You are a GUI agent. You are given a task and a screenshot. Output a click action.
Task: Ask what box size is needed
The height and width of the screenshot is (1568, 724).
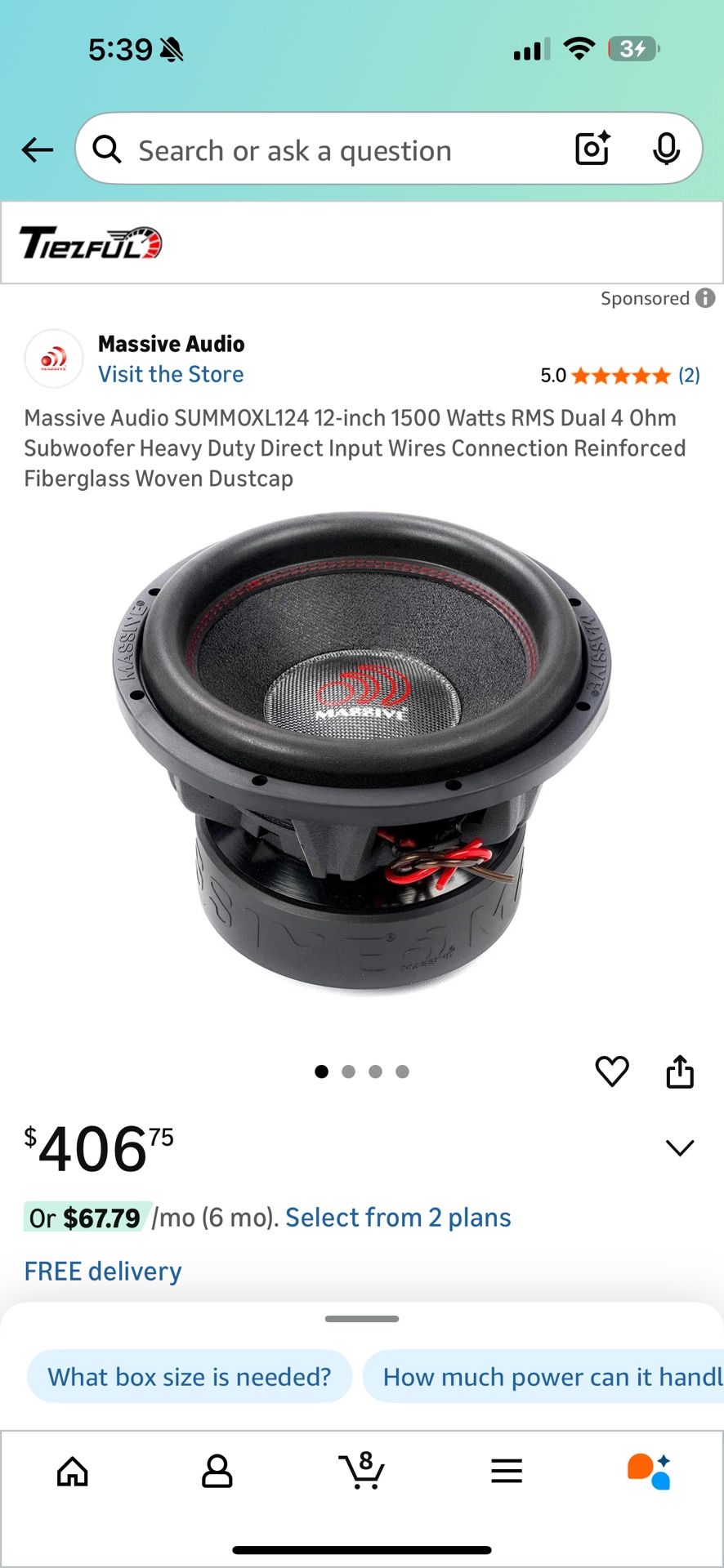click(x=190, y=1377)
